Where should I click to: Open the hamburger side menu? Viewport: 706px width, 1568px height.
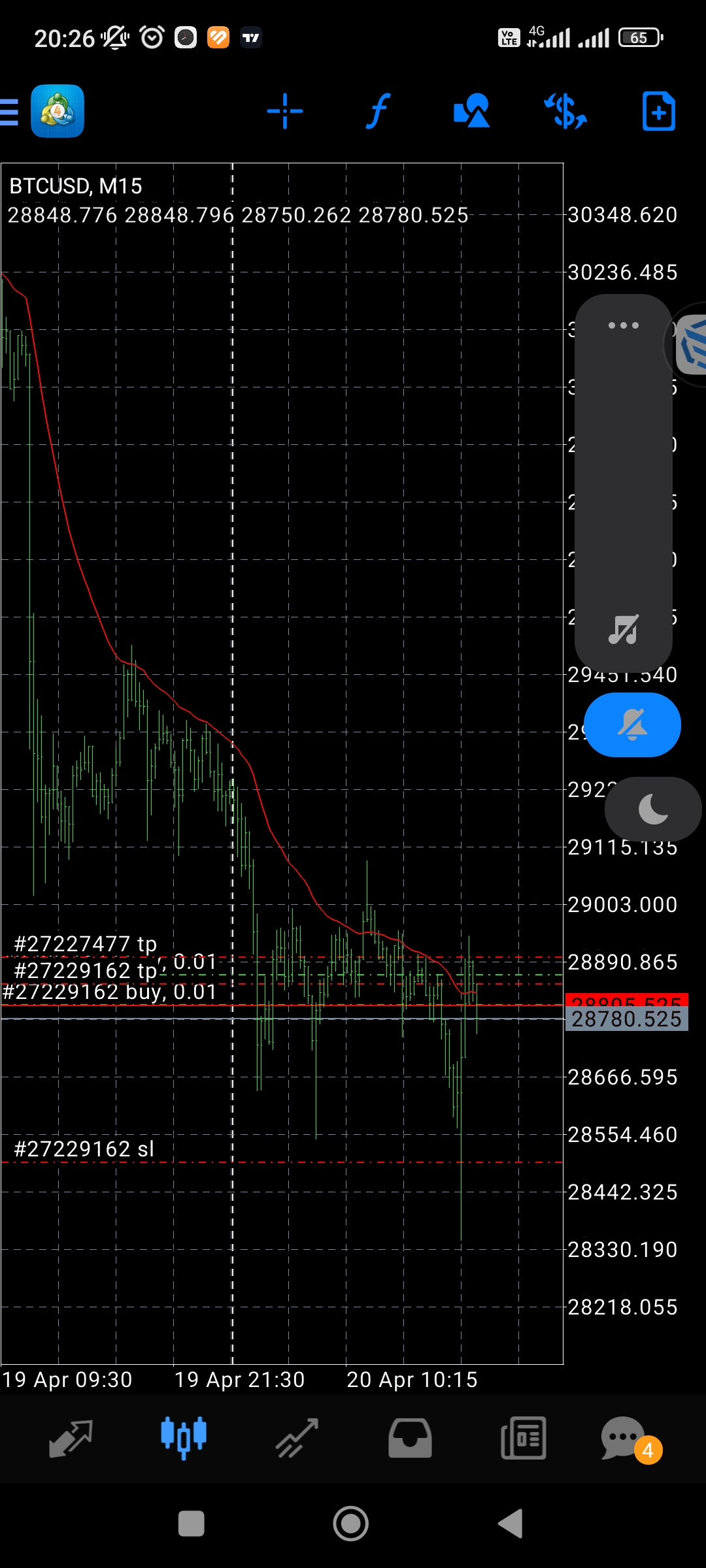point(9,111)
